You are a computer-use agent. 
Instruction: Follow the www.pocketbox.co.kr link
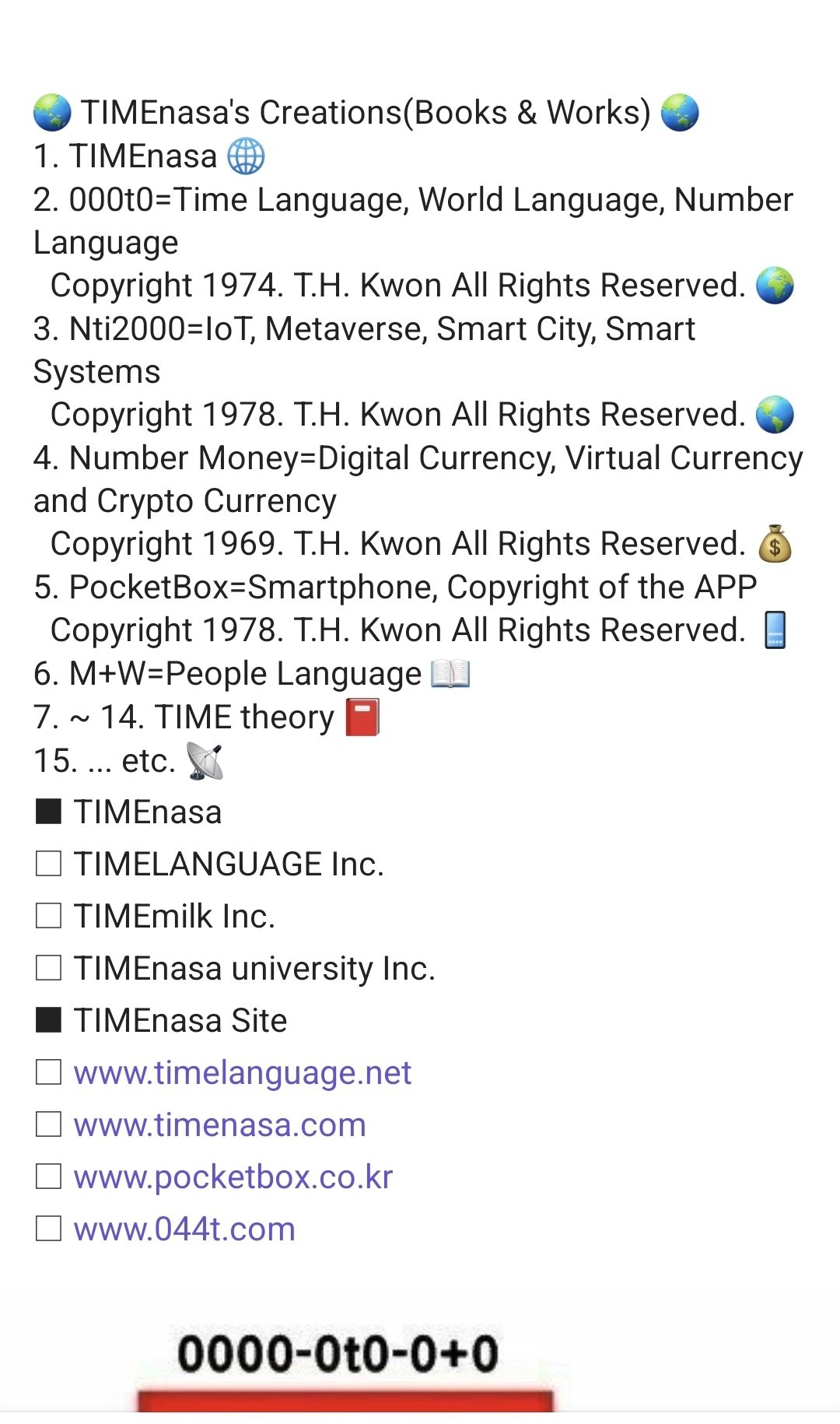pos(233,1177)
